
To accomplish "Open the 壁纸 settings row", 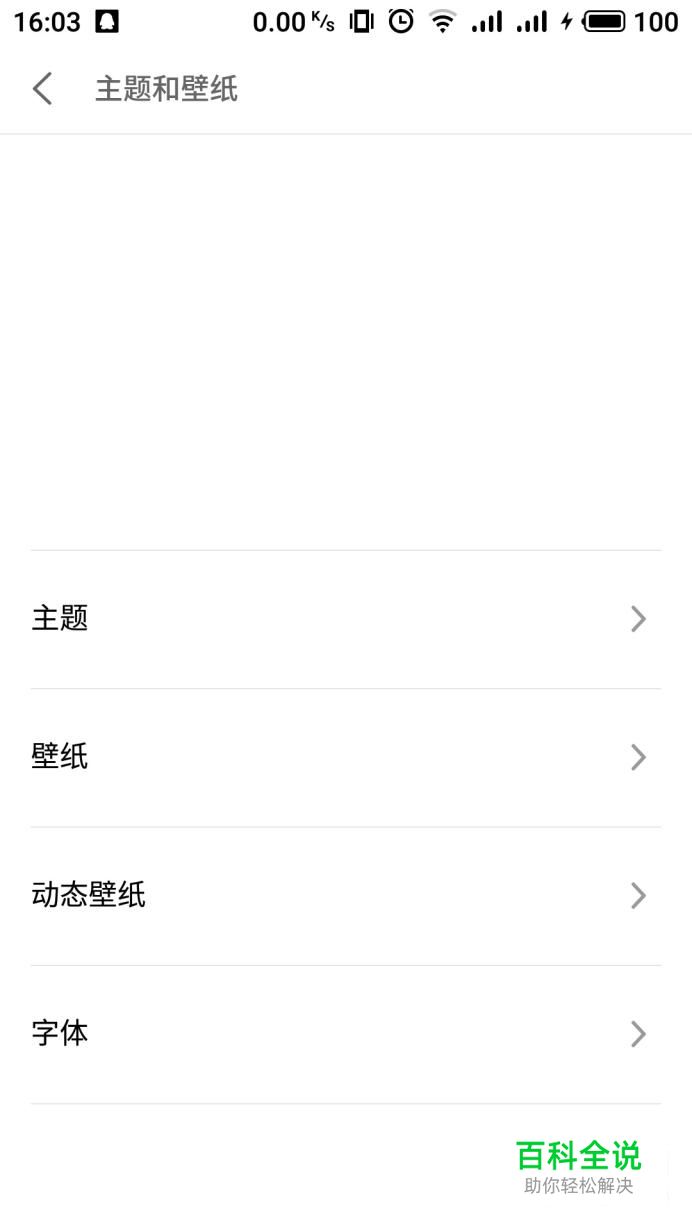I will point(345,757).
